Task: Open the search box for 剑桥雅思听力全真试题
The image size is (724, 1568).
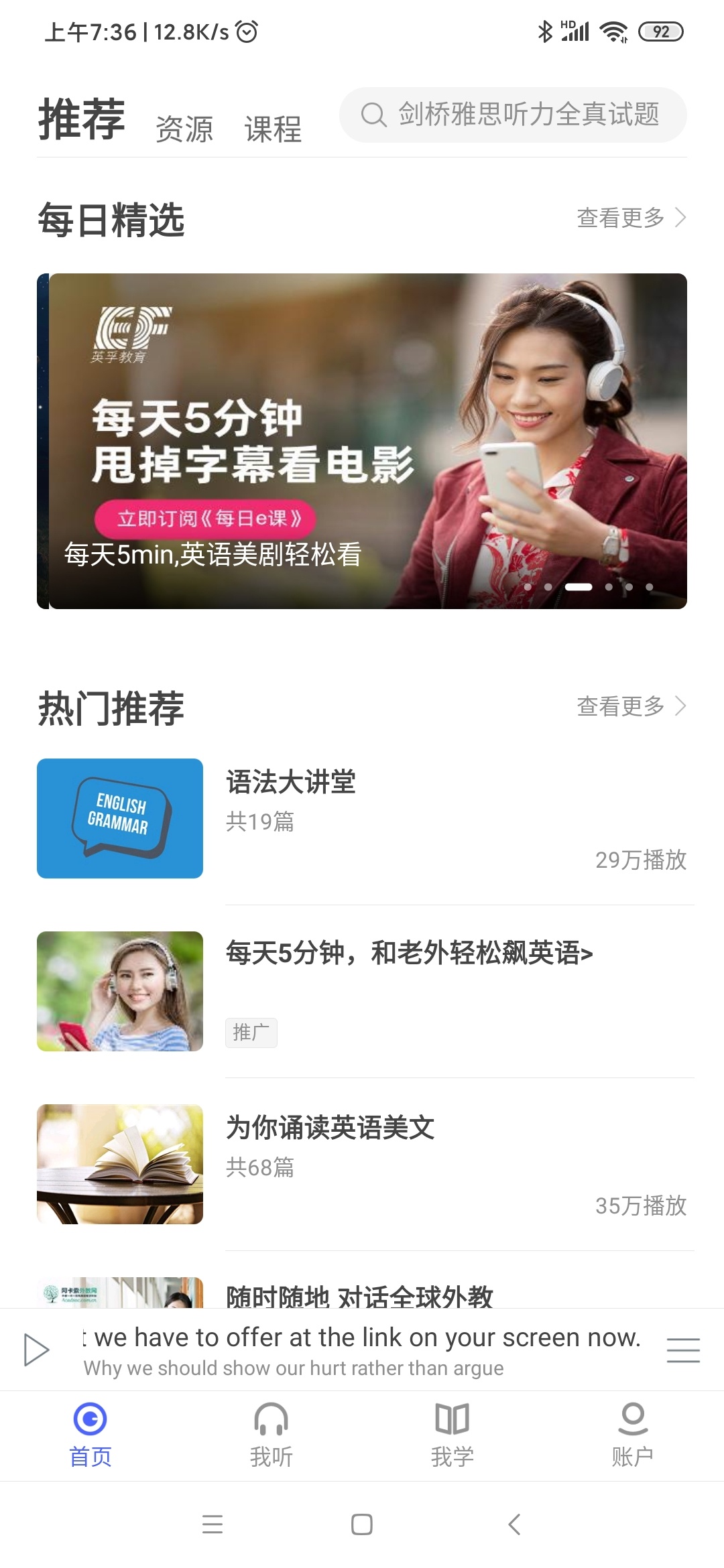Action: tap(513, 115)
